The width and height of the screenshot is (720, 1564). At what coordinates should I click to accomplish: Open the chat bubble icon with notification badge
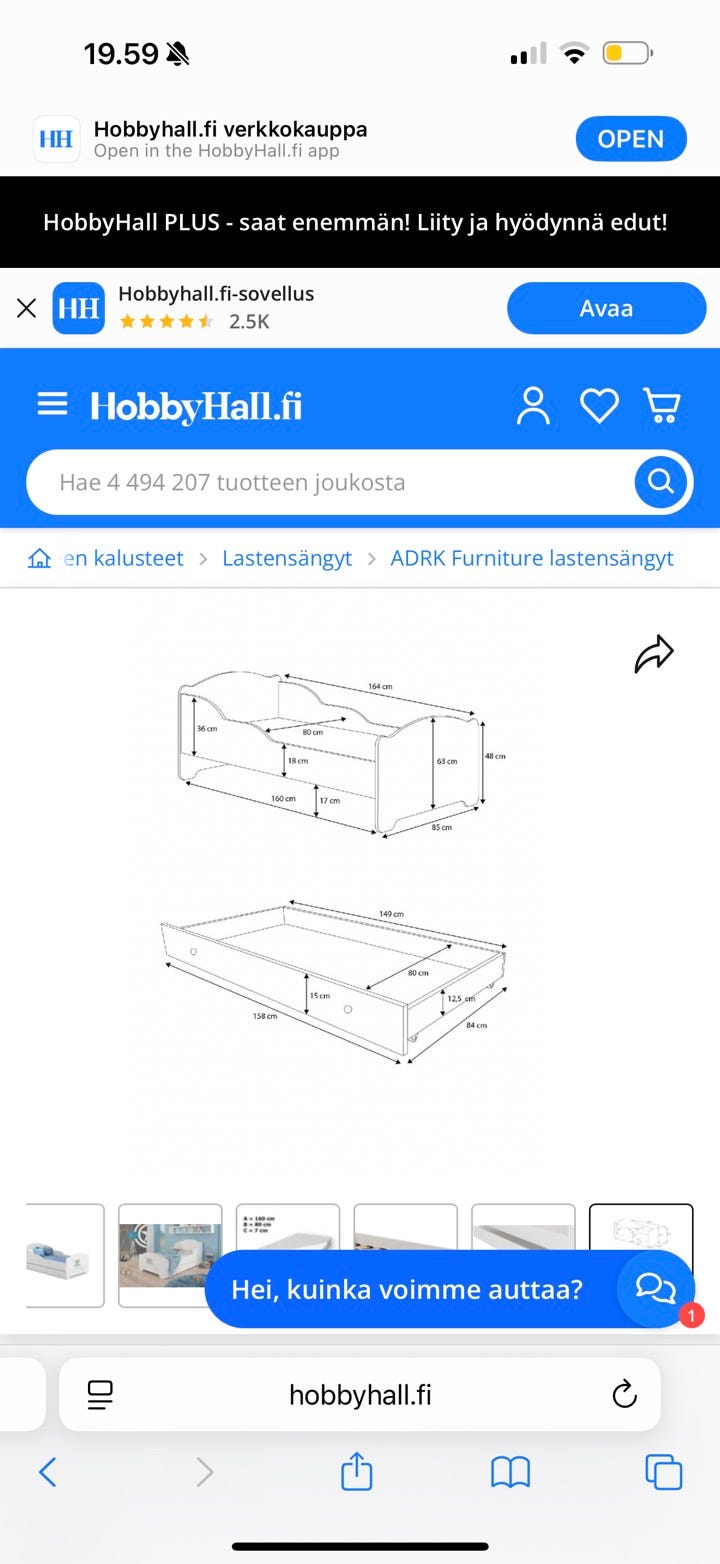pyautogui.click(x=656, y=1290)
